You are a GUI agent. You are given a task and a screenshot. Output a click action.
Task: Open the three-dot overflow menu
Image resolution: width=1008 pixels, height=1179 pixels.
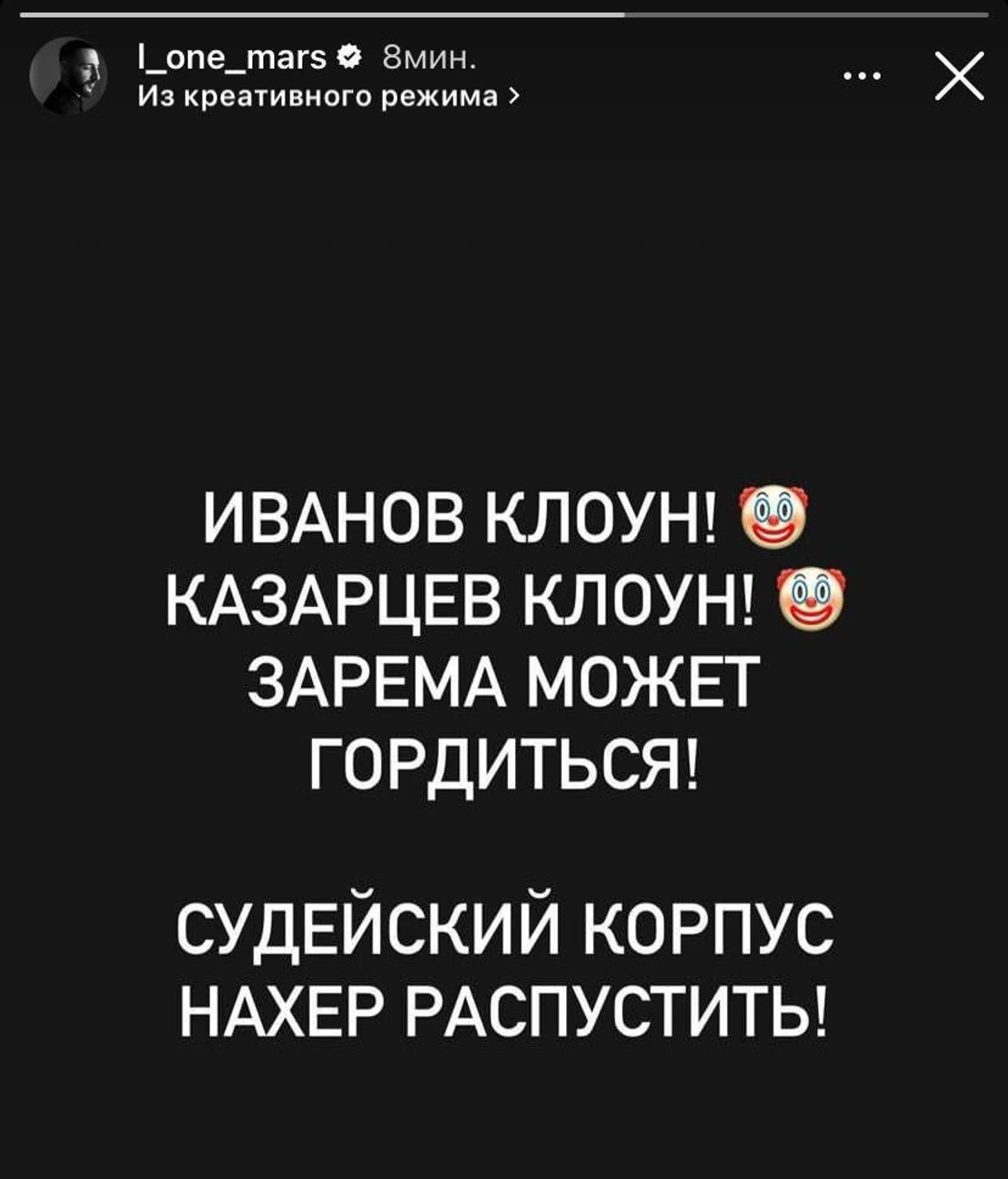pyautogui.click(x=862, y=77)
